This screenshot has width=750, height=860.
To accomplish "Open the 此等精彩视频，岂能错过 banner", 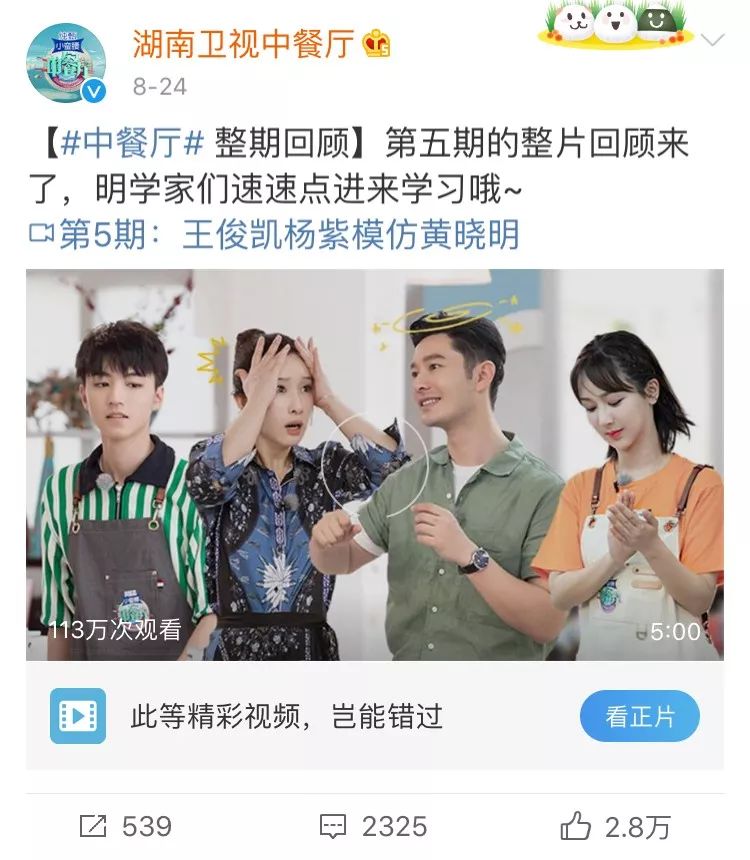I will [286, 716].
